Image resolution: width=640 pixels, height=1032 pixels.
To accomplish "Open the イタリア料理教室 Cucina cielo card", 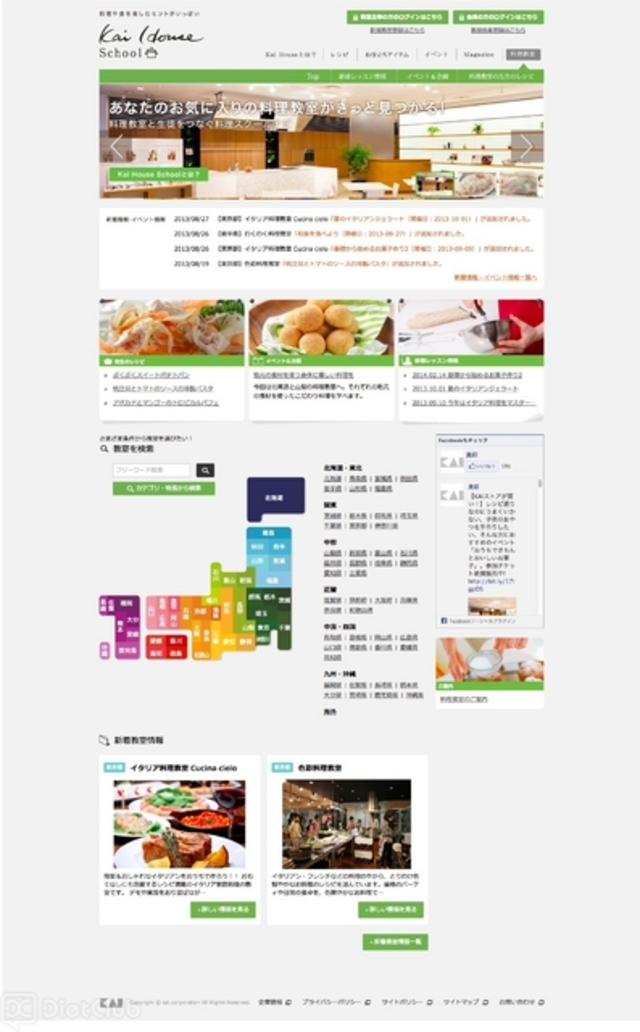I will pyautogui.click(x=178, y=767).
